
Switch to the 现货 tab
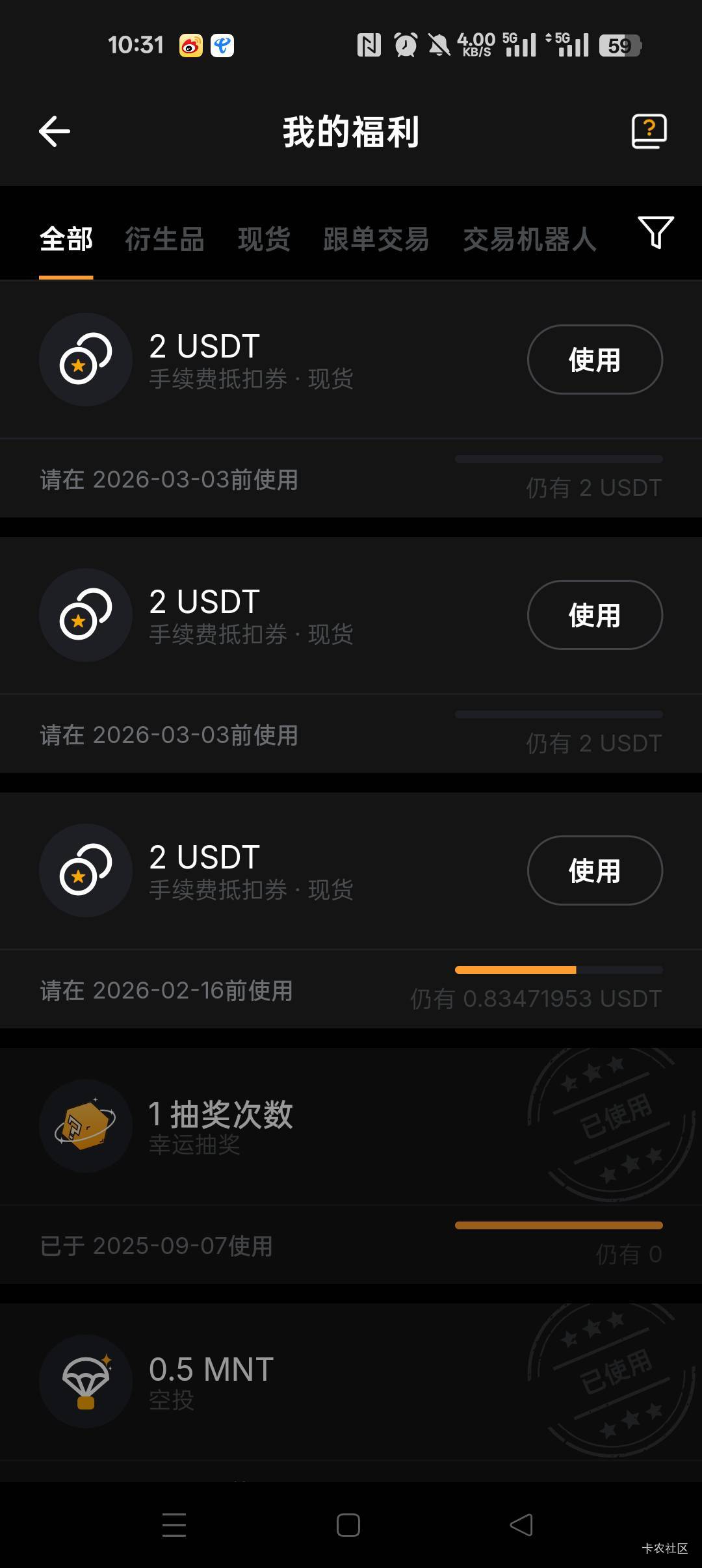pyautogui.click(x=264, y=239)
